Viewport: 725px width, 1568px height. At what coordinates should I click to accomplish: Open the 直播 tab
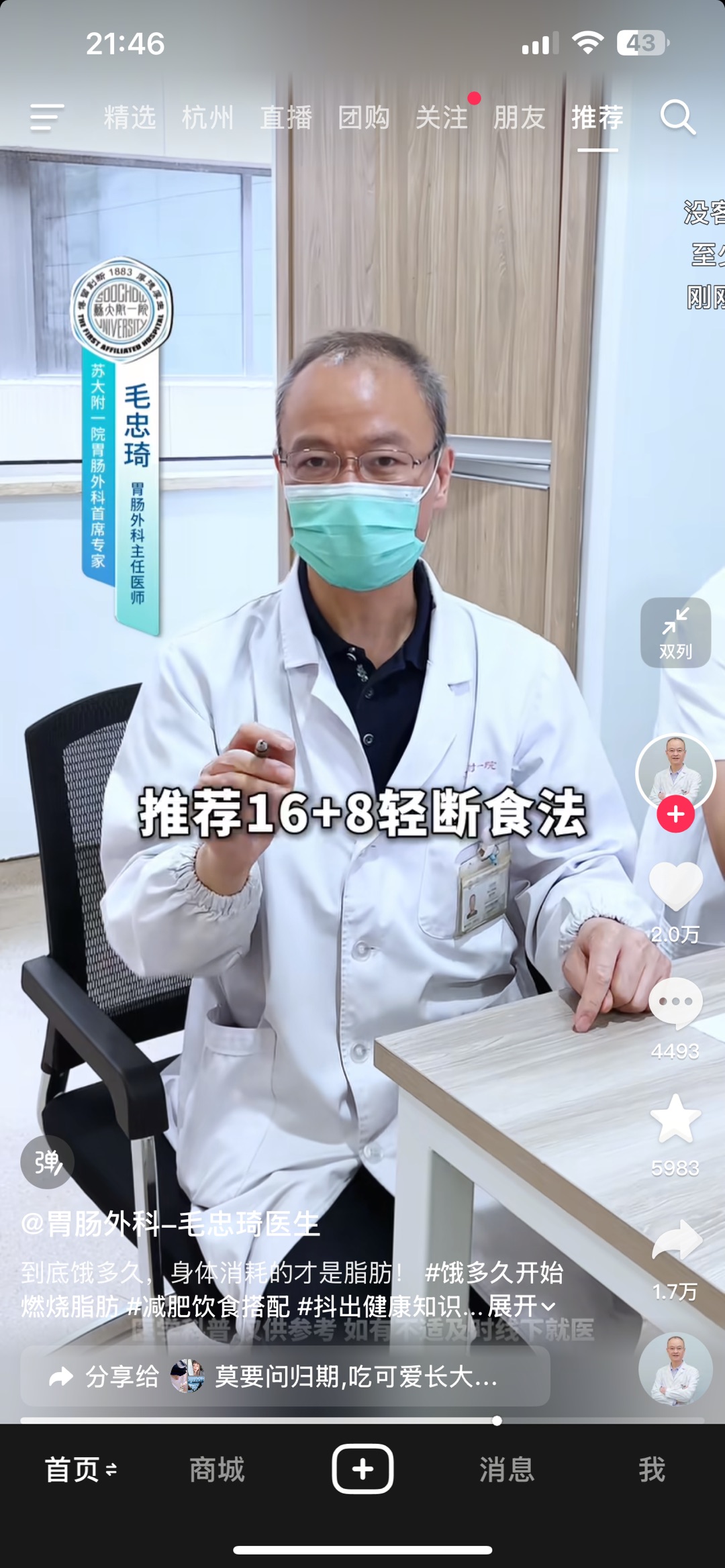[x=286, y=117]
